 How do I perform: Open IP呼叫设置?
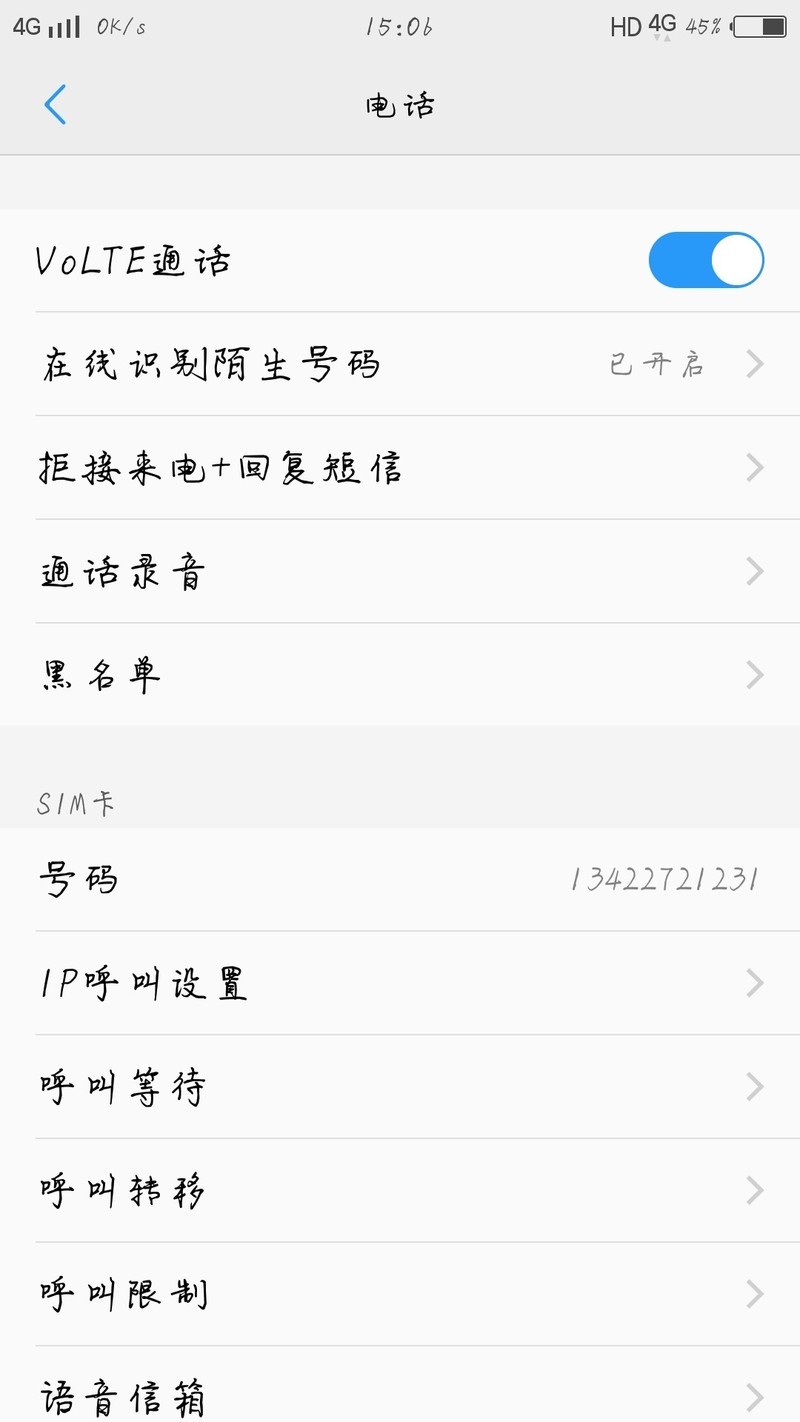[400, 983]
